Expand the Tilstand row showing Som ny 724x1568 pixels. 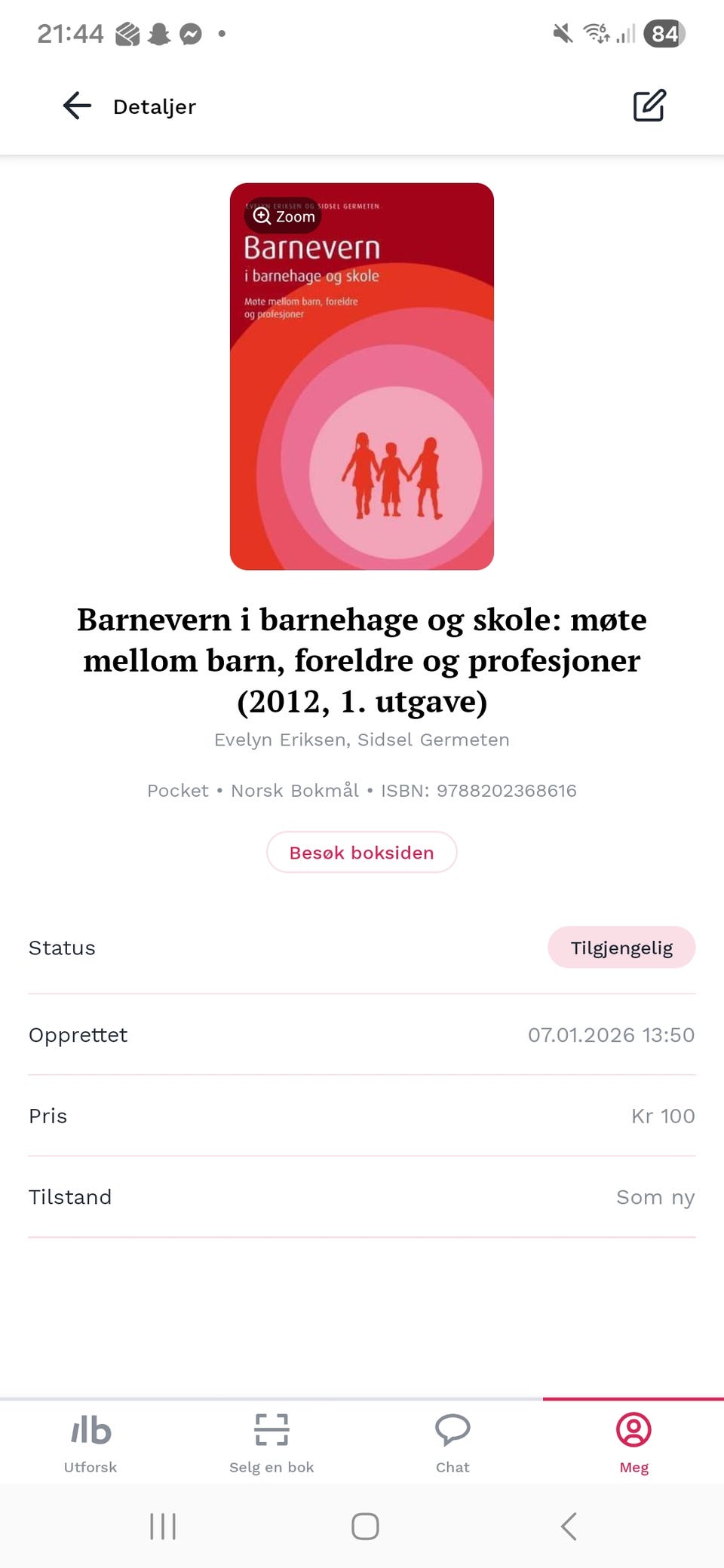click(x=362, y=1196)
